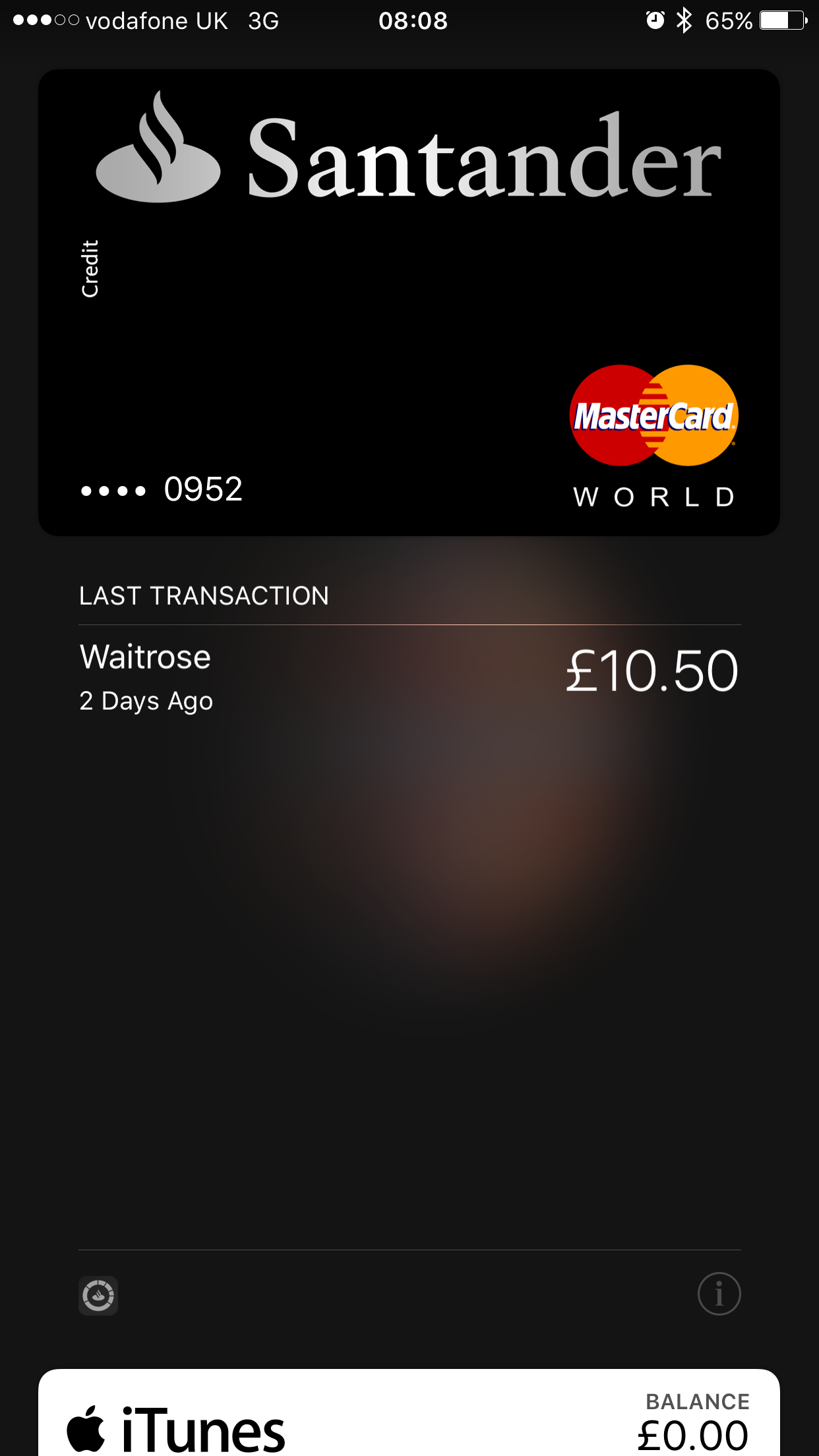Viewport: 819px width, 1456px height.
Task: Open the Santander app icon shortcut
Action: point(98,1296)
